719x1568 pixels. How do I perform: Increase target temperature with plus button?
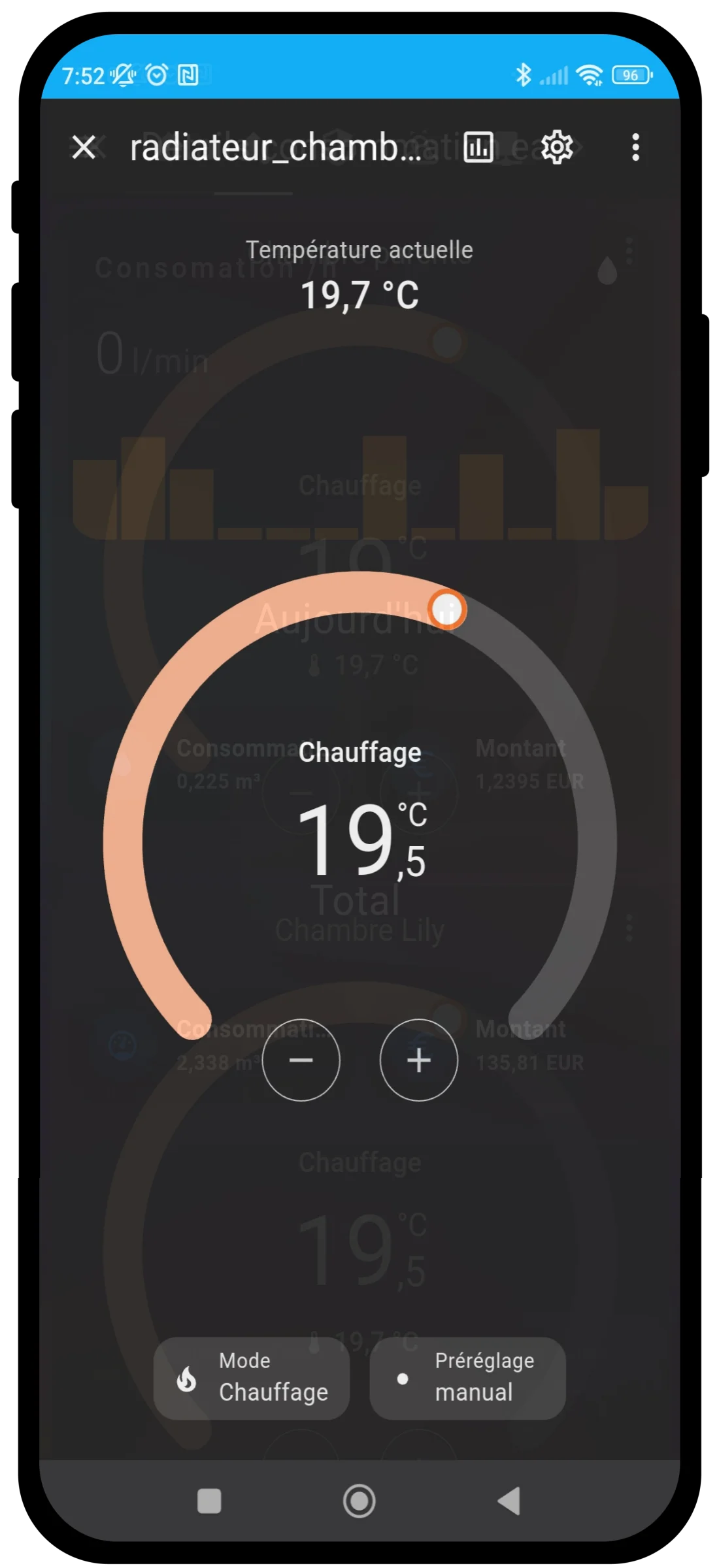point(418,1060)
